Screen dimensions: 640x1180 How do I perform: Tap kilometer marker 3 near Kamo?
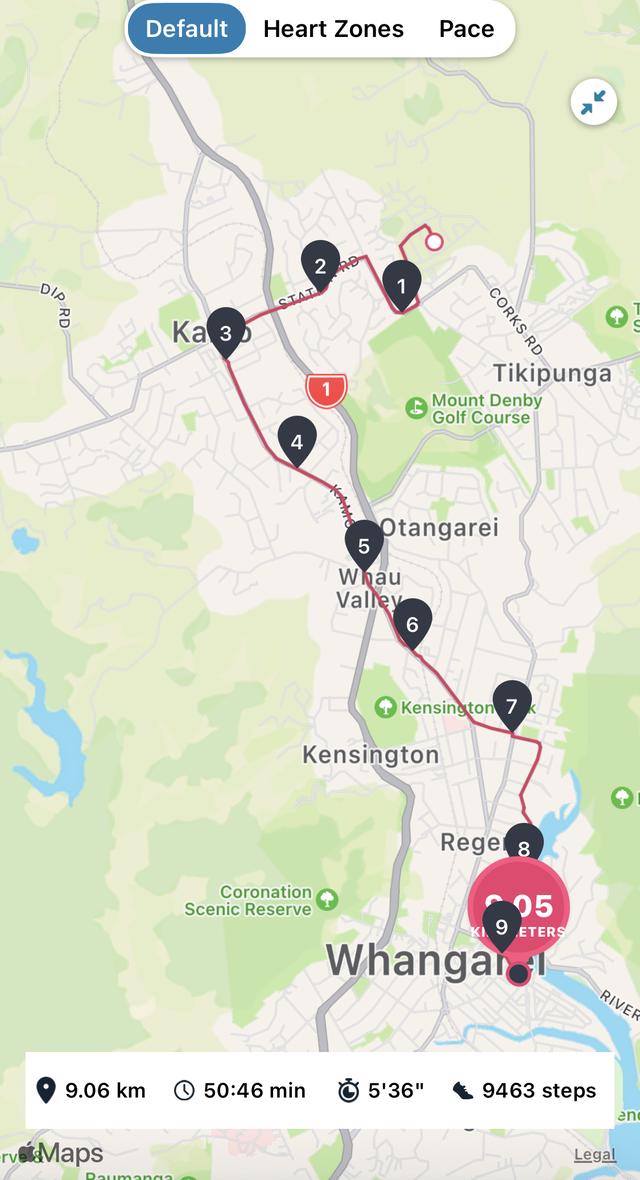coord(226,332)
